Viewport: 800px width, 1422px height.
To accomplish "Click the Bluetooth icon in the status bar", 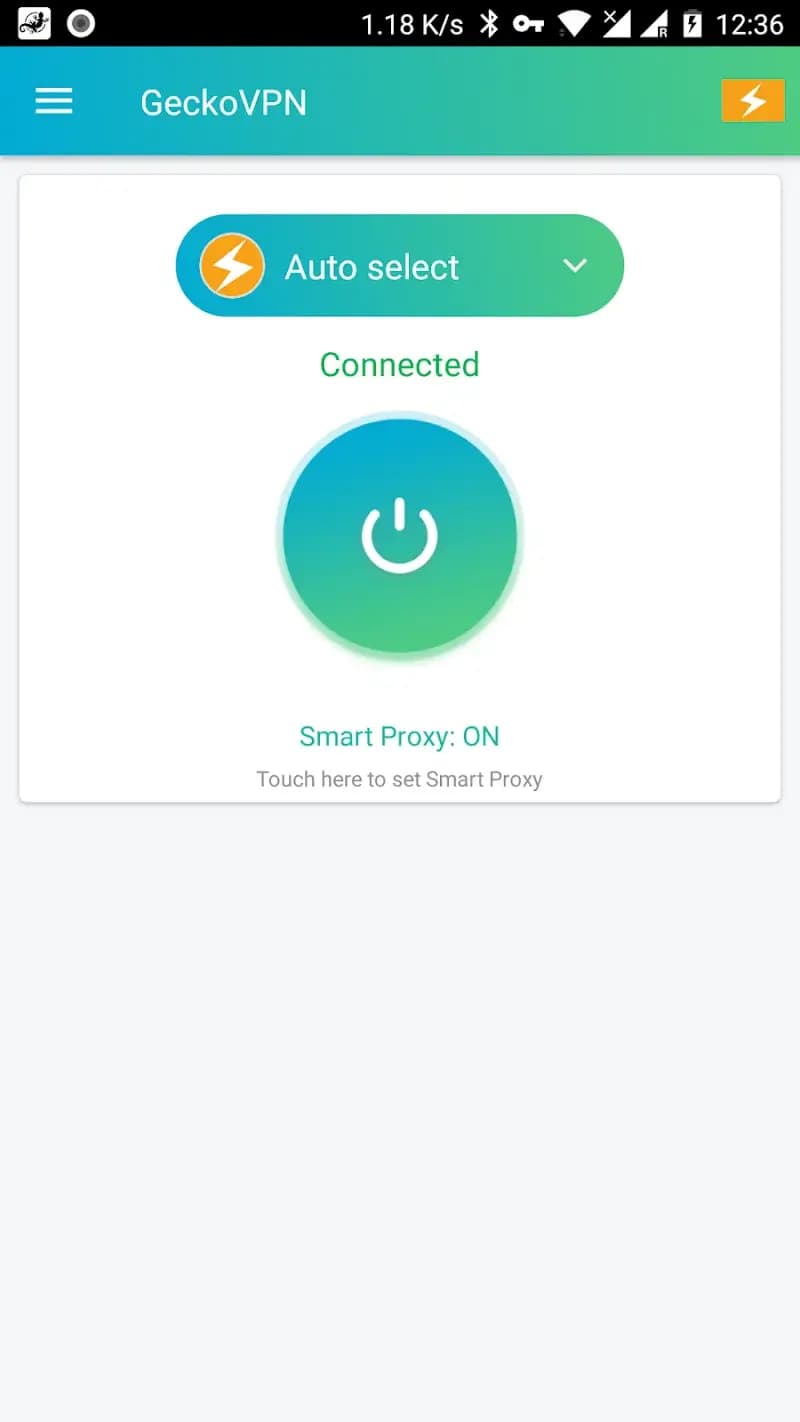I will click(489, 22).
